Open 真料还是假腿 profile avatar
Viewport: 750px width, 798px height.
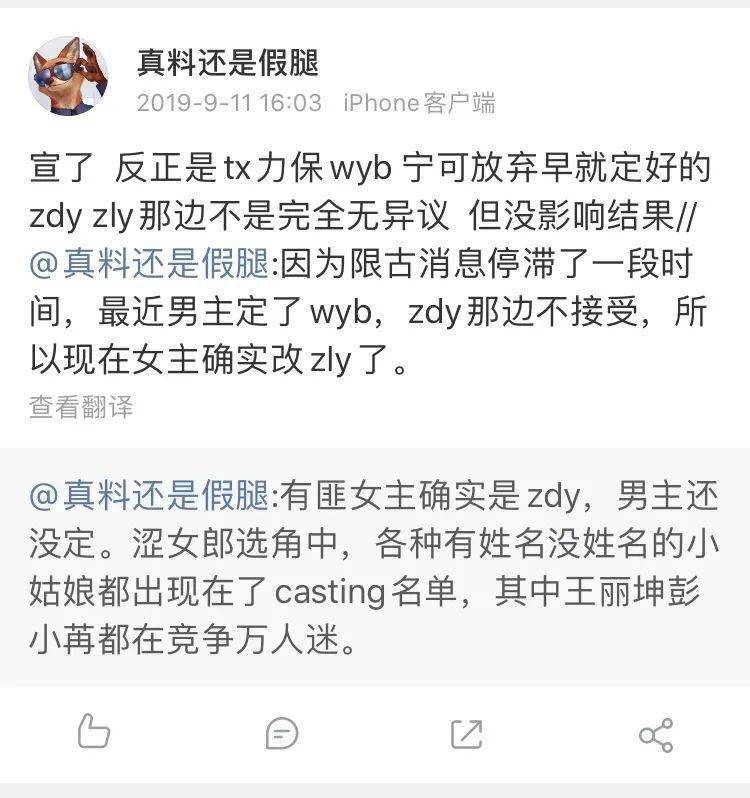click(69, 77)
